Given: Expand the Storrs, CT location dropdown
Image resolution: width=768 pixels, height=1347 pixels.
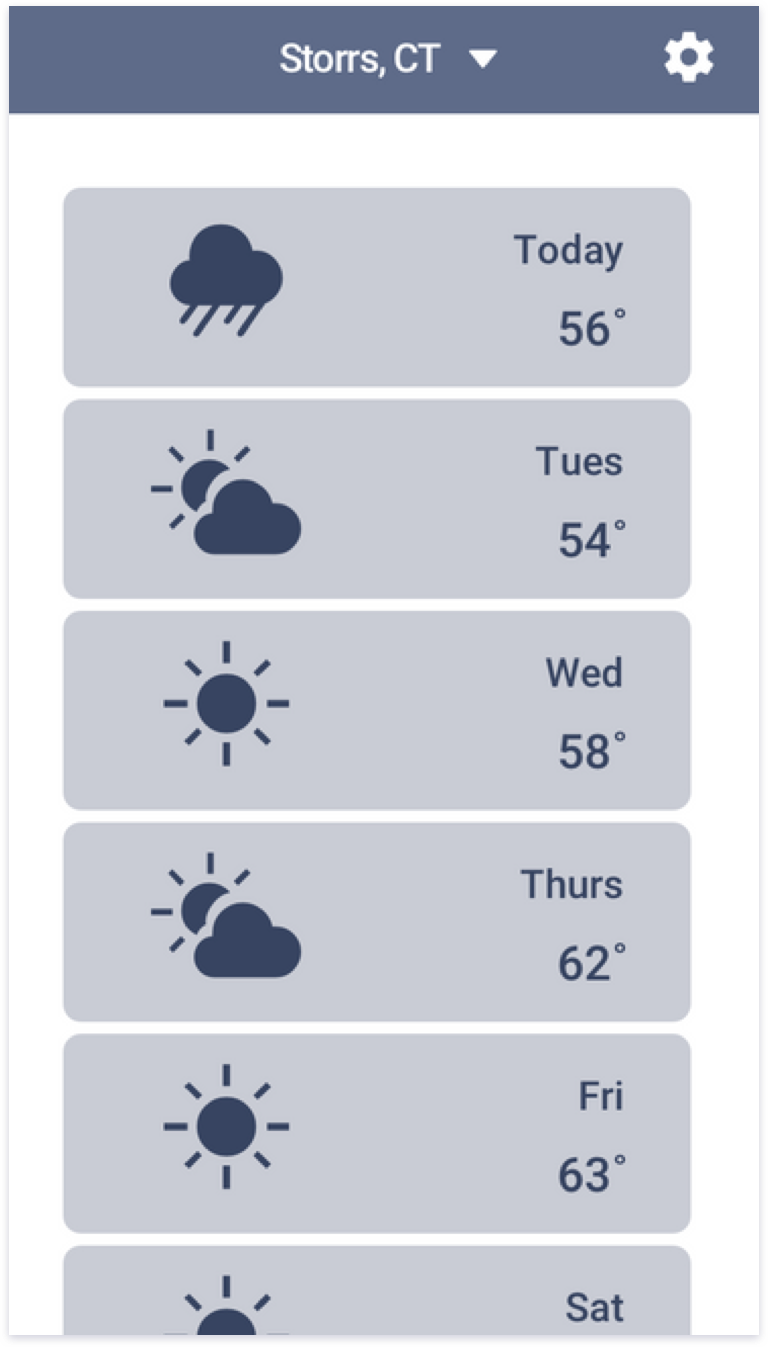Looking at the screenshot, I should pos(387,59).
